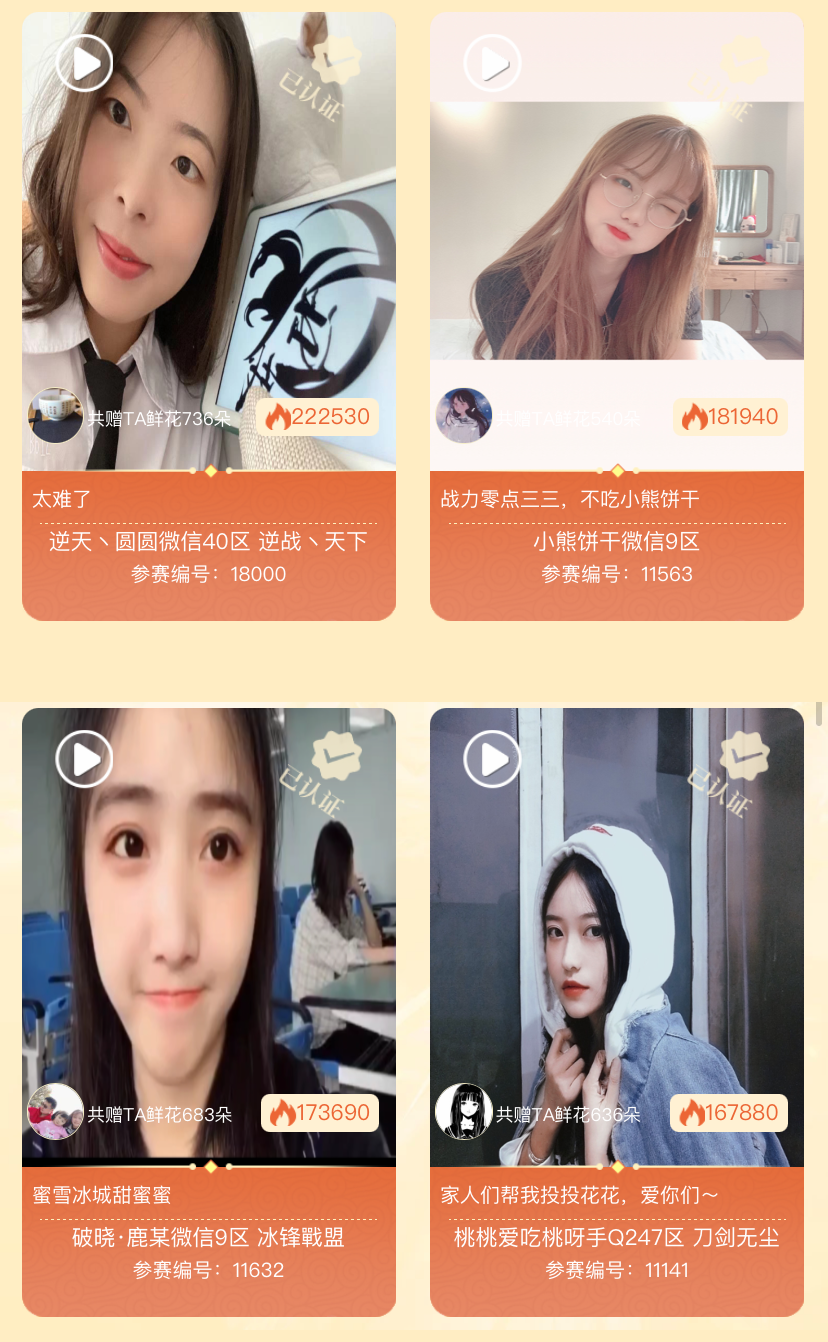Open the 逆天丶圆圆微信40区 contestant card
The width and height of the screenshot is (828, 1342).
point(208,542)
